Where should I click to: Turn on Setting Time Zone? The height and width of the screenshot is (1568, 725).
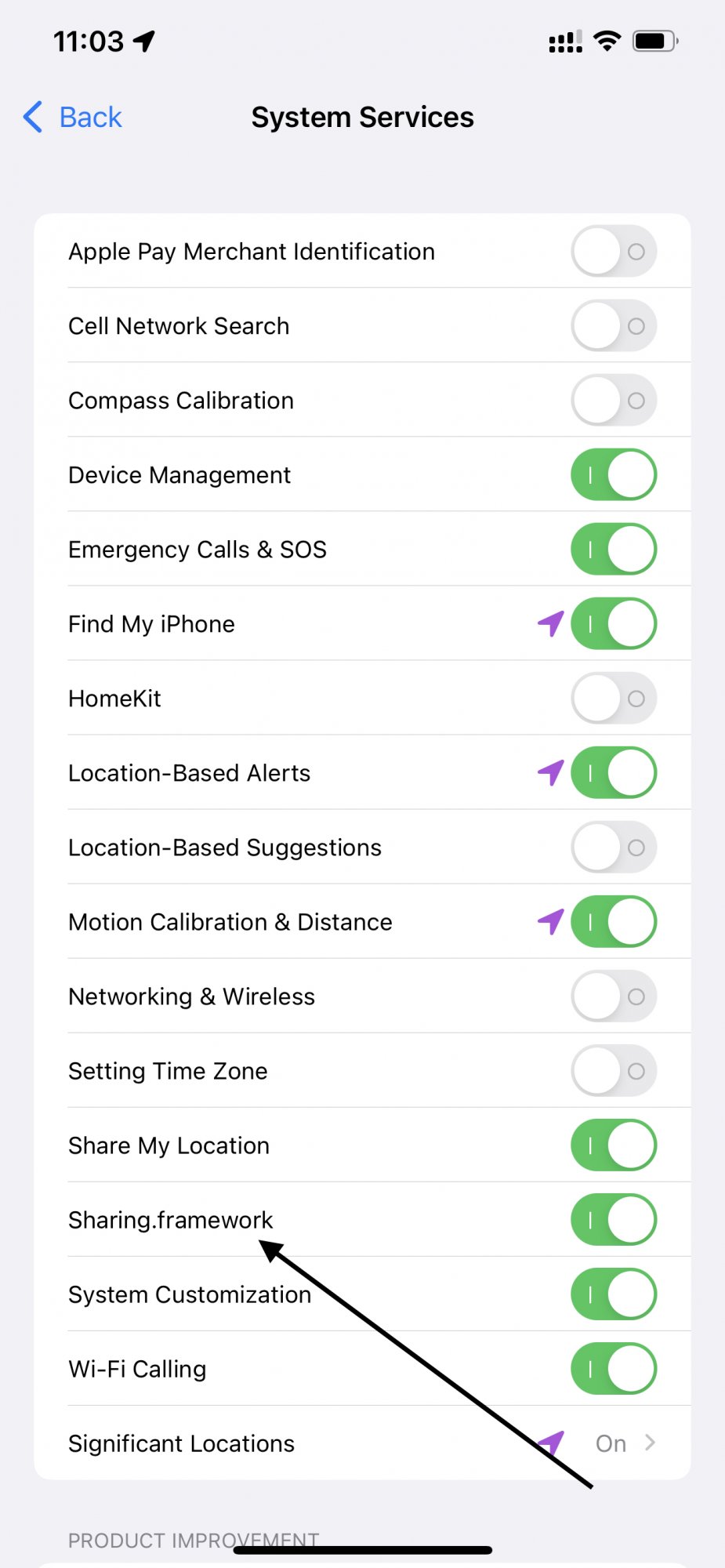(614, 1071)
